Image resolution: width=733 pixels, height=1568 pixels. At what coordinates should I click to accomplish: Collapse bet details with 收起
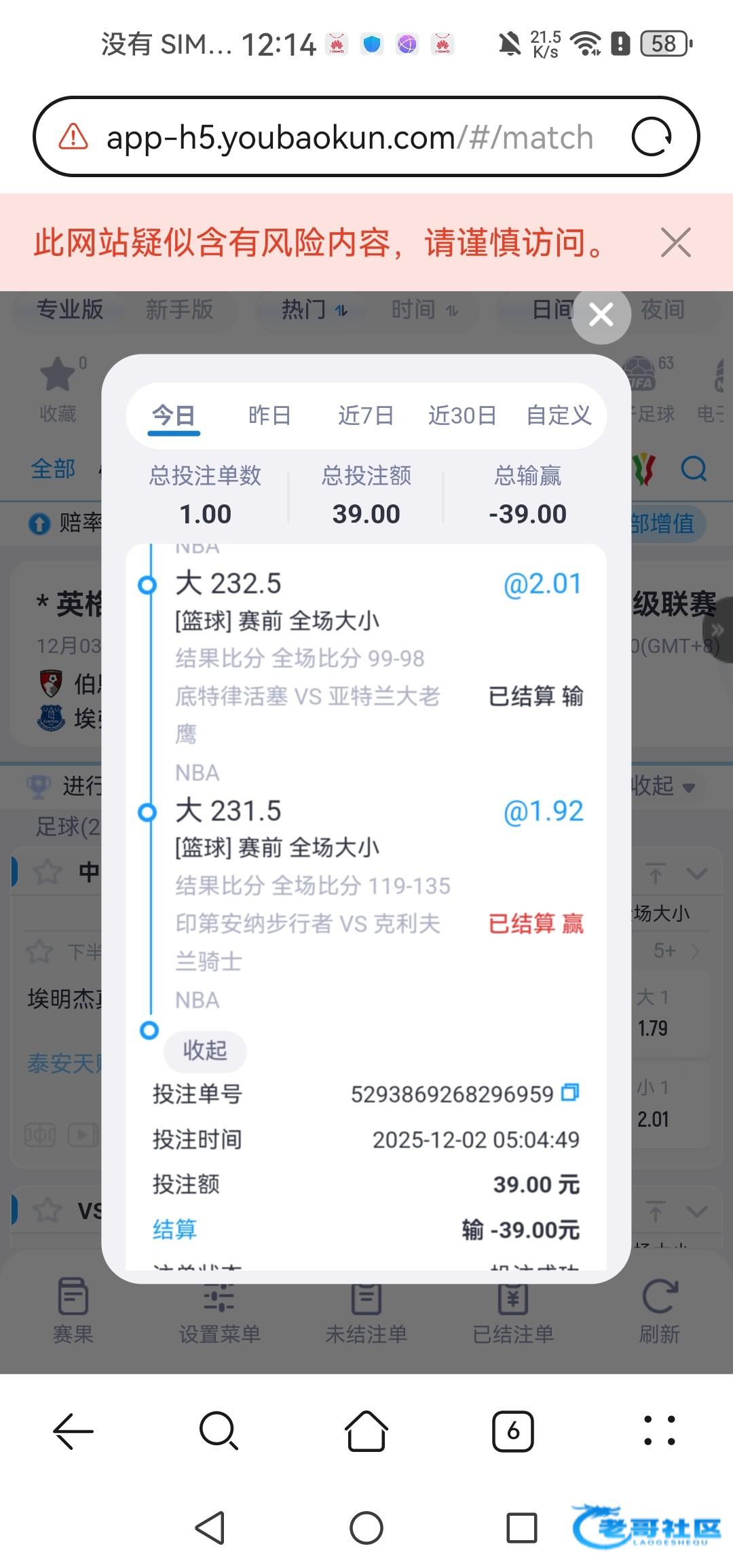pos(205,1050)
